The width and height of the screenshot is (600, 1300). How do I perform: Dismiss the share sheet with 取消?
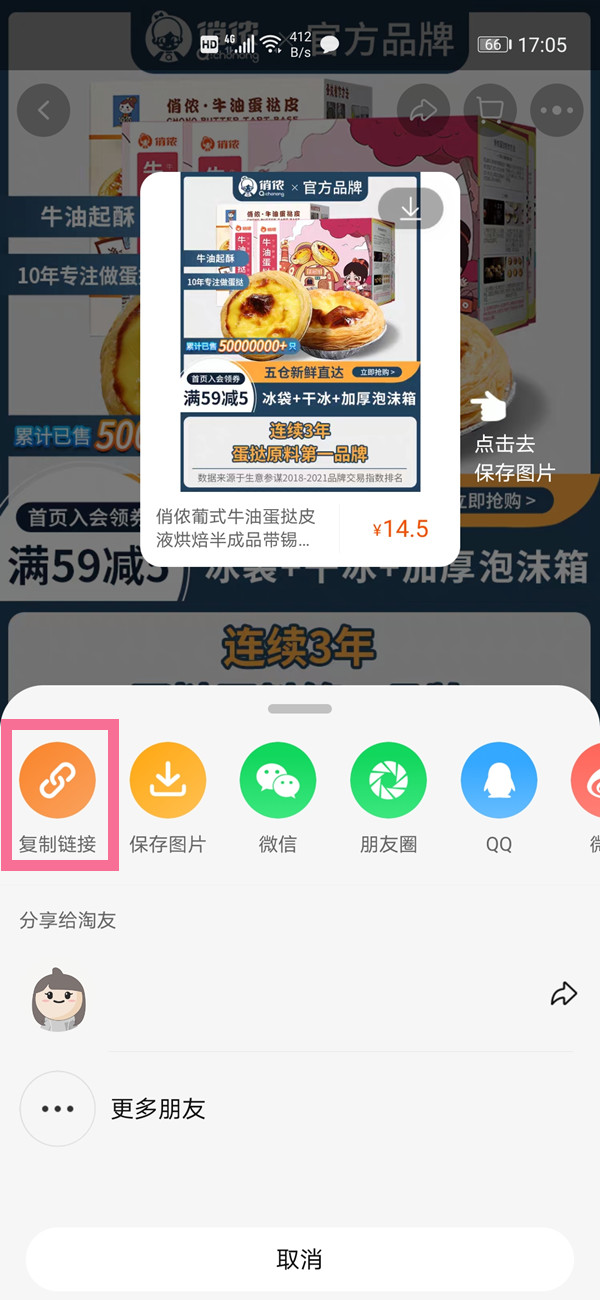[x=300, y=1259]
